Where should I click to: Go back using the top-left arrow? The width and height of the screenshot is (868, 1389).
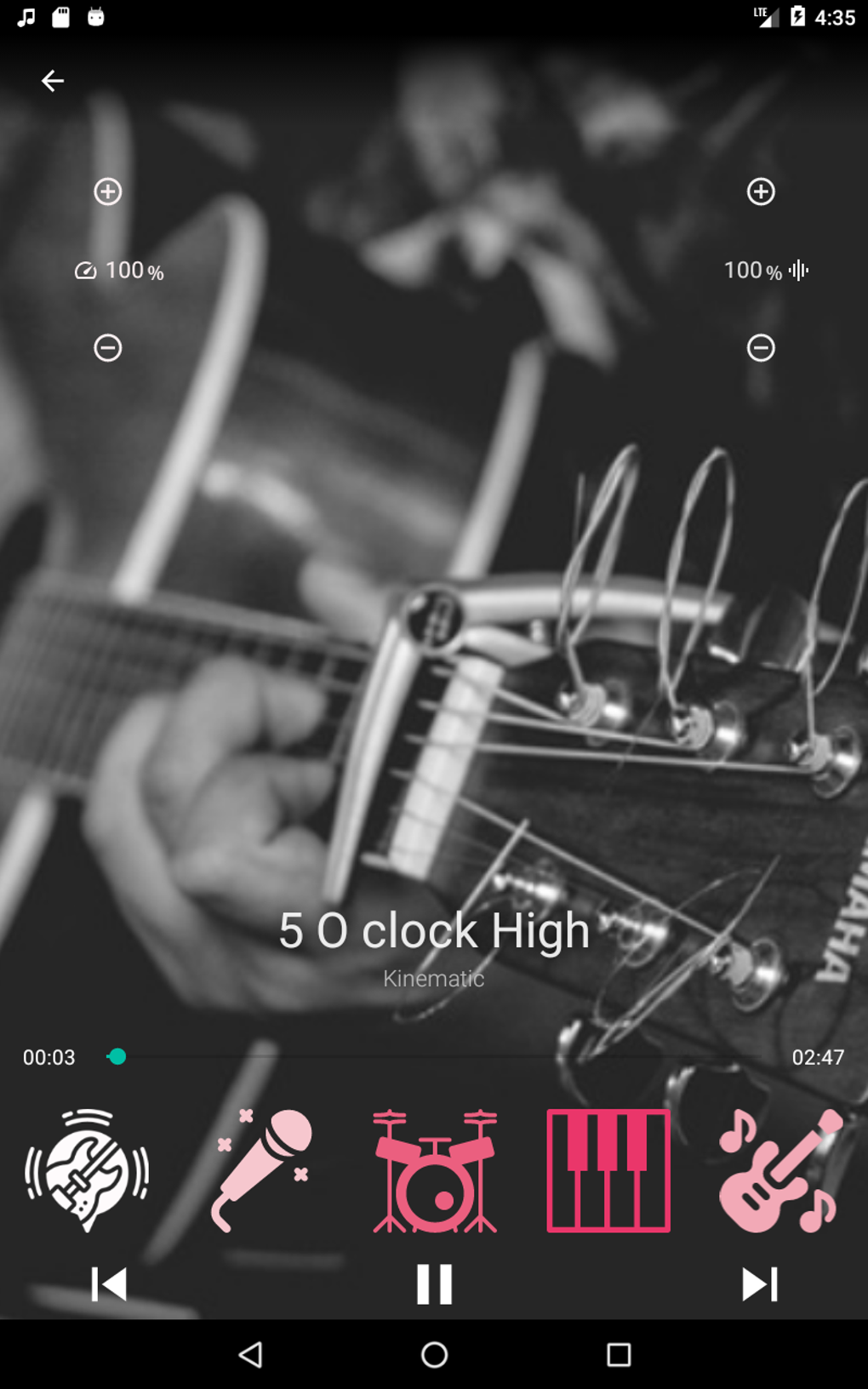tap(53, 81)
